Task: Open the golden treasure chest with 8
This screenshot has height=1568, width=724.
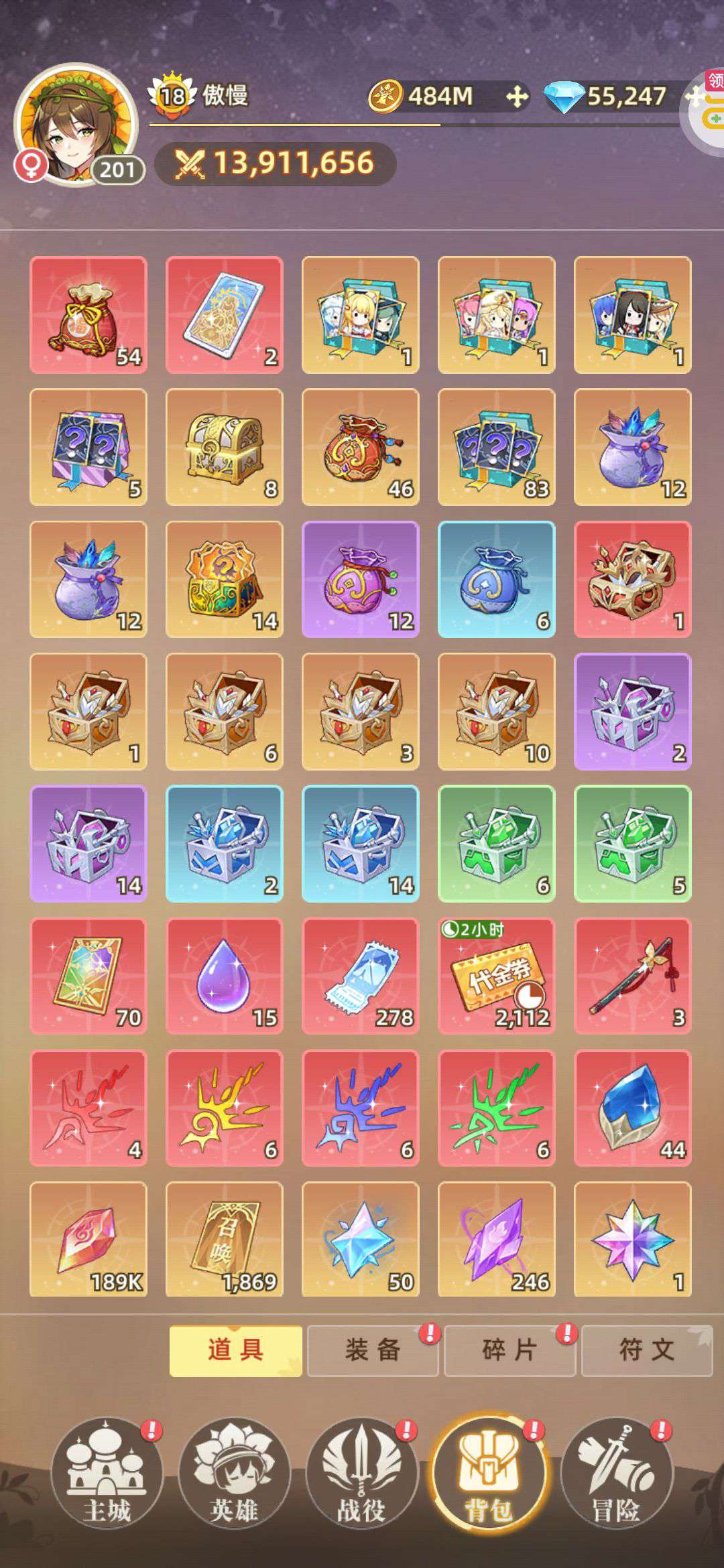Action: pyautogui.click(x=225, y=447)
